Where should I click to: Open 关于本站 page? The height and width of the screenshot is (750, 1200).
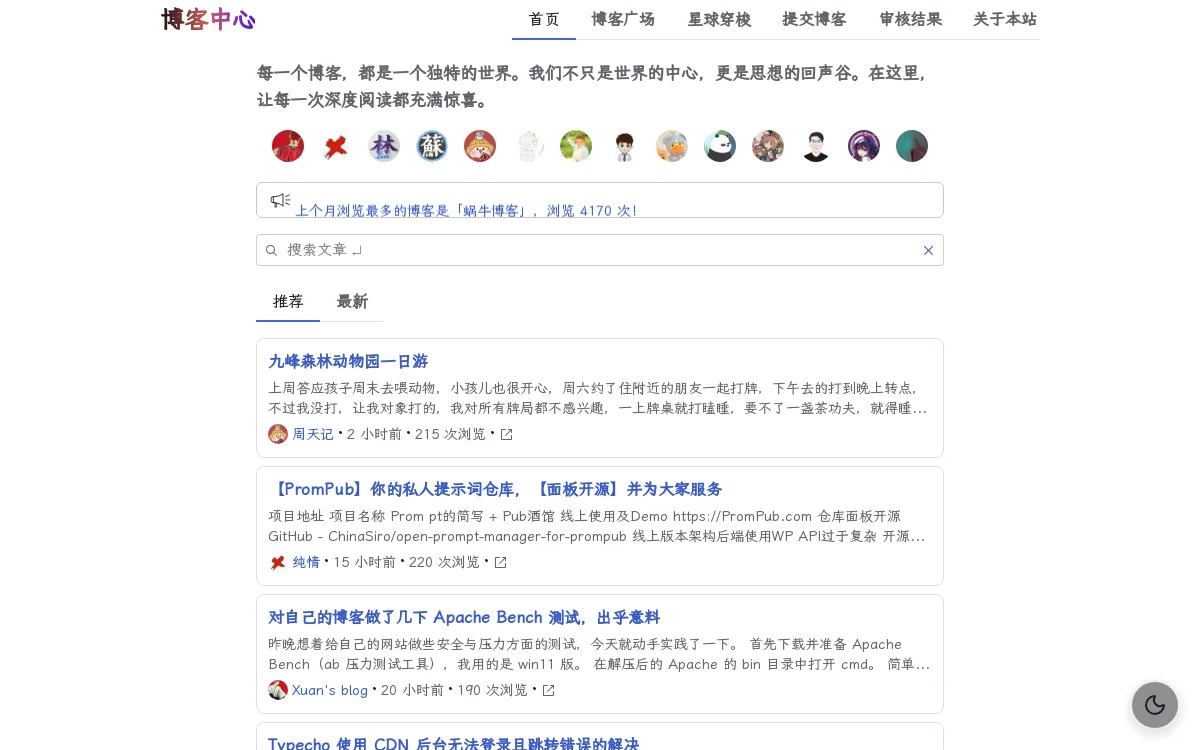coord(1004,19)
